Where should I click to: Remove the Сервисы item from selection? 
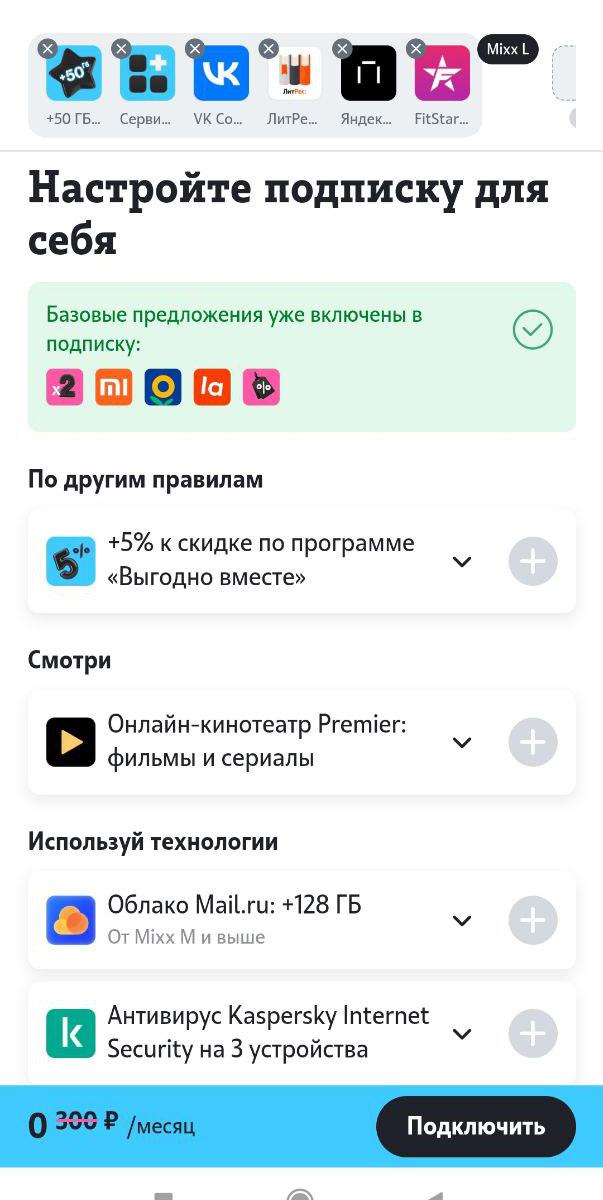[121, 49]
